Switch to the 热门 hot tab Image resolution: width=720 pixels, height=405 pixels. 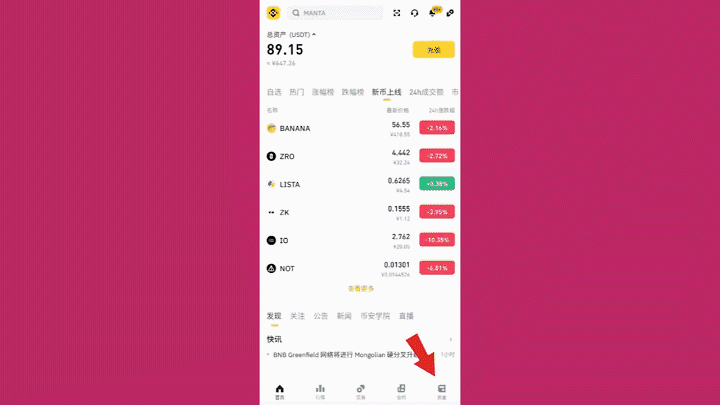click(297, 92)
